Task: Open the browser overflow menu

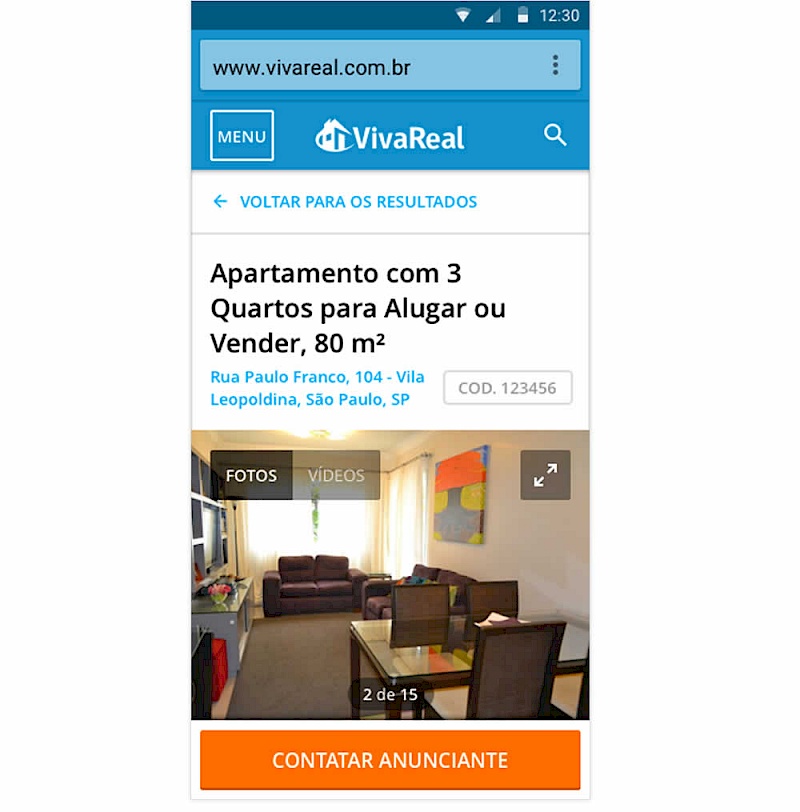Action: (x=555, y=67)
